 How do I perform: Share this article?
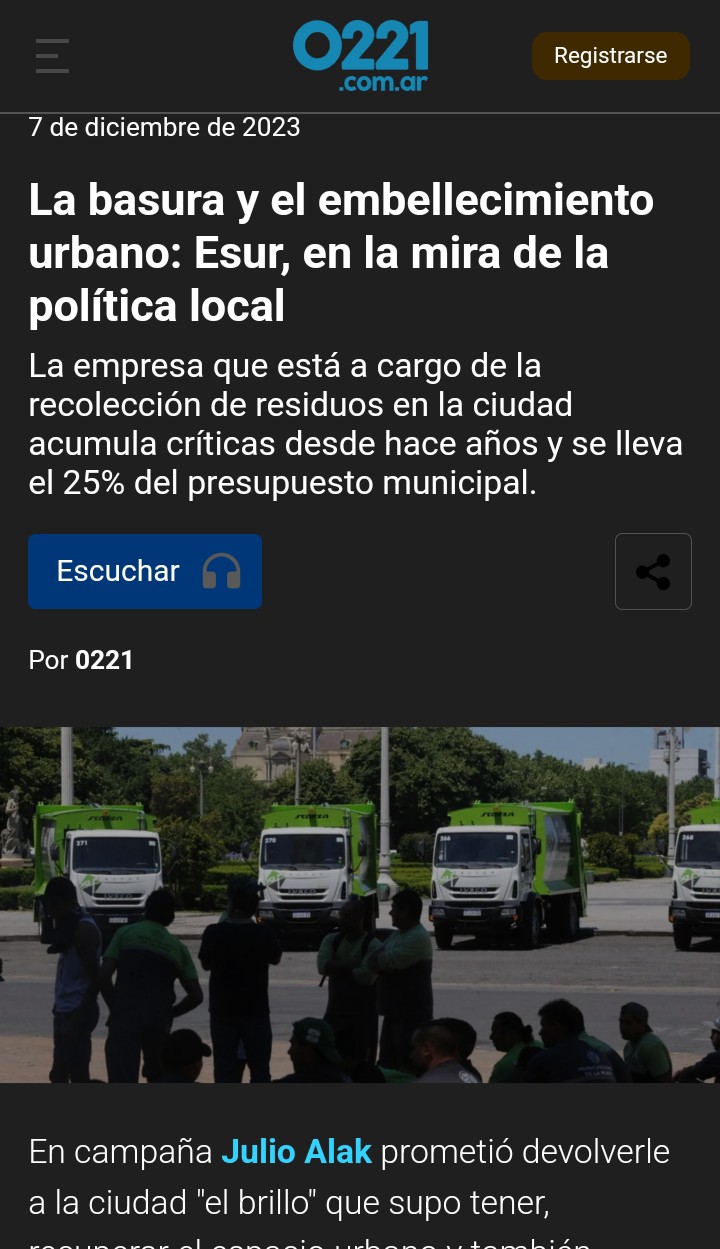[653, 572]
